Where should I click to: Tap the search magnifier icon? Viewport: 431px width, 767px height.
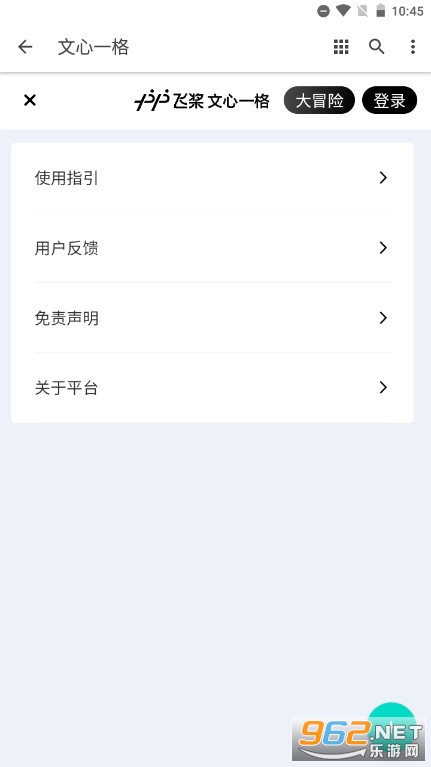(x=376, y=47)
